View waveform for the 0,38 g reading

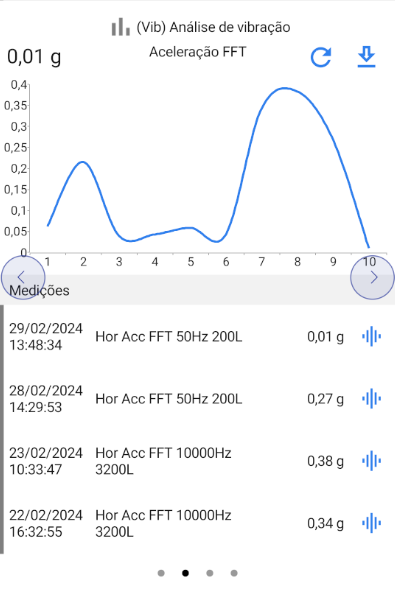[x=372, y=461]
